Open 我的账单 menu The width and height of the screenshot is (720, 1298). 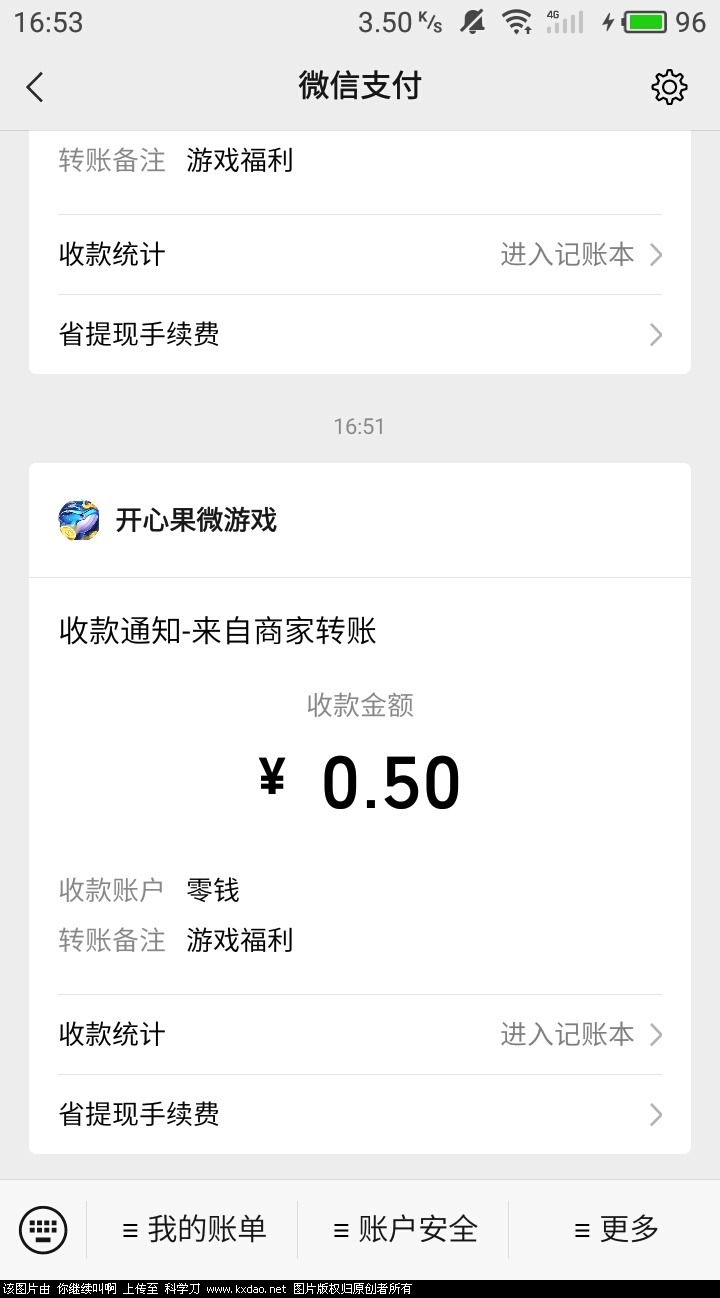pos(194,1229)
